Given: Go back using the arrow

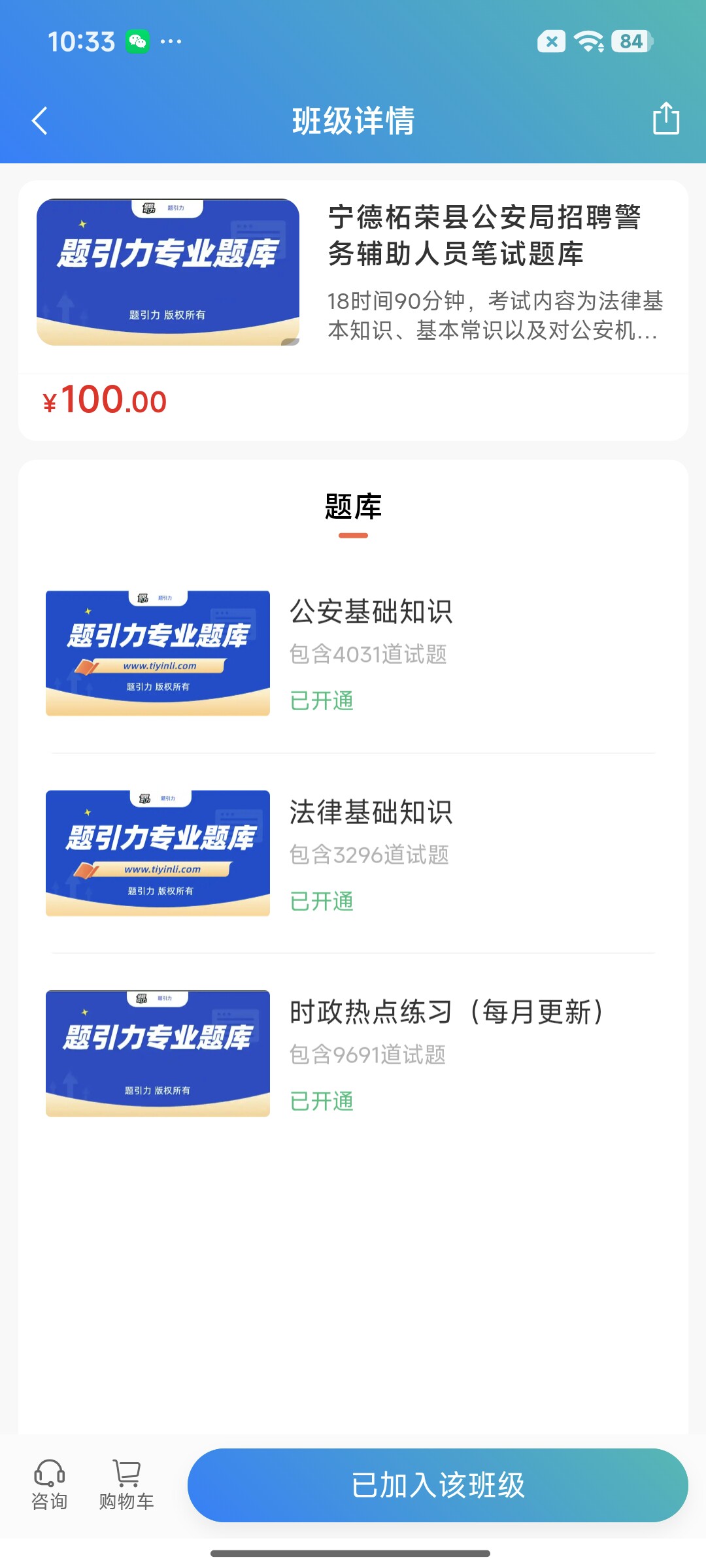Looking at the screenshot, I should pos(40,121).
